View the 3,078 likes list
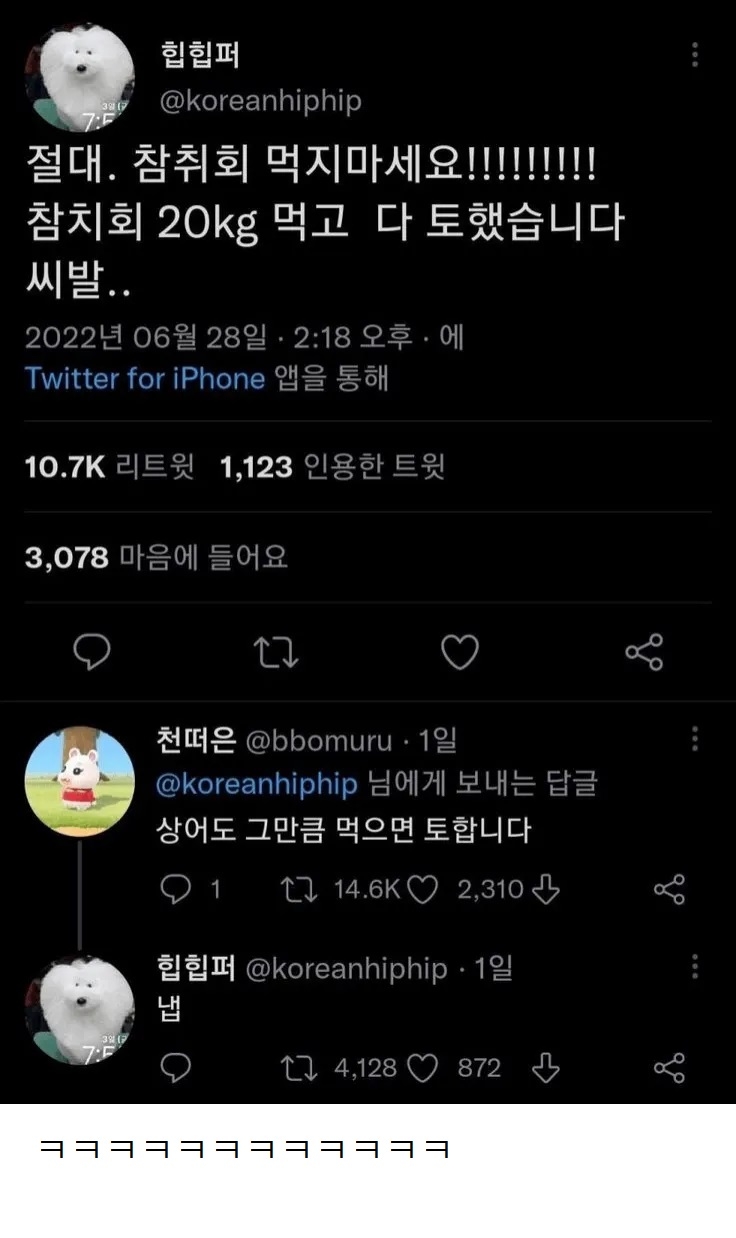 [156, 557]
